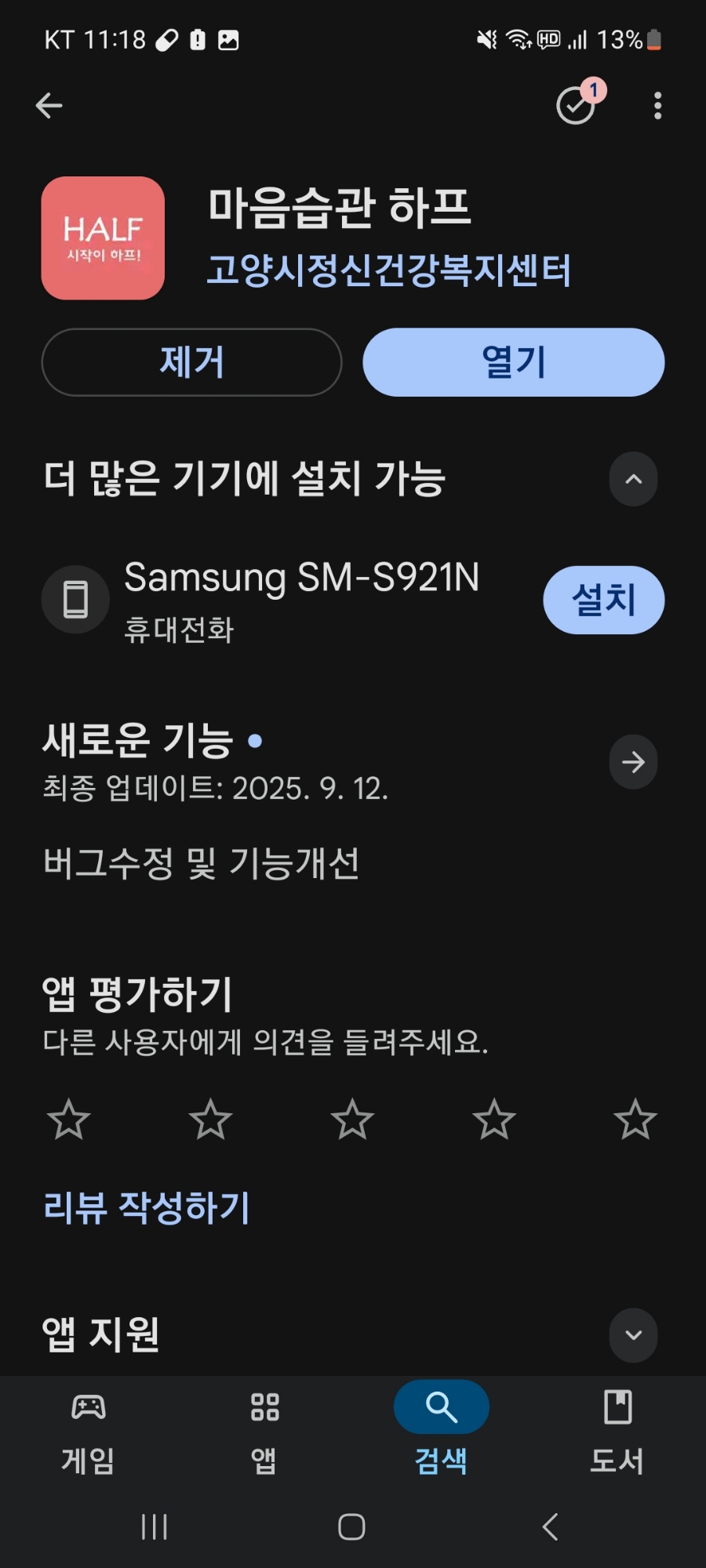
Task: Rate the app one star
Action: click(x=69, y=1119)
